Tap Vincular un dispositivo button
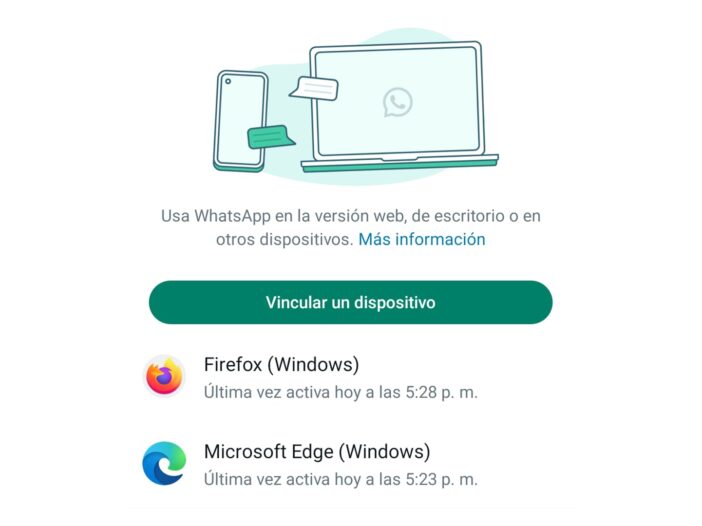Viewport: 702px width, 526px height. click(x=350, y=302)
